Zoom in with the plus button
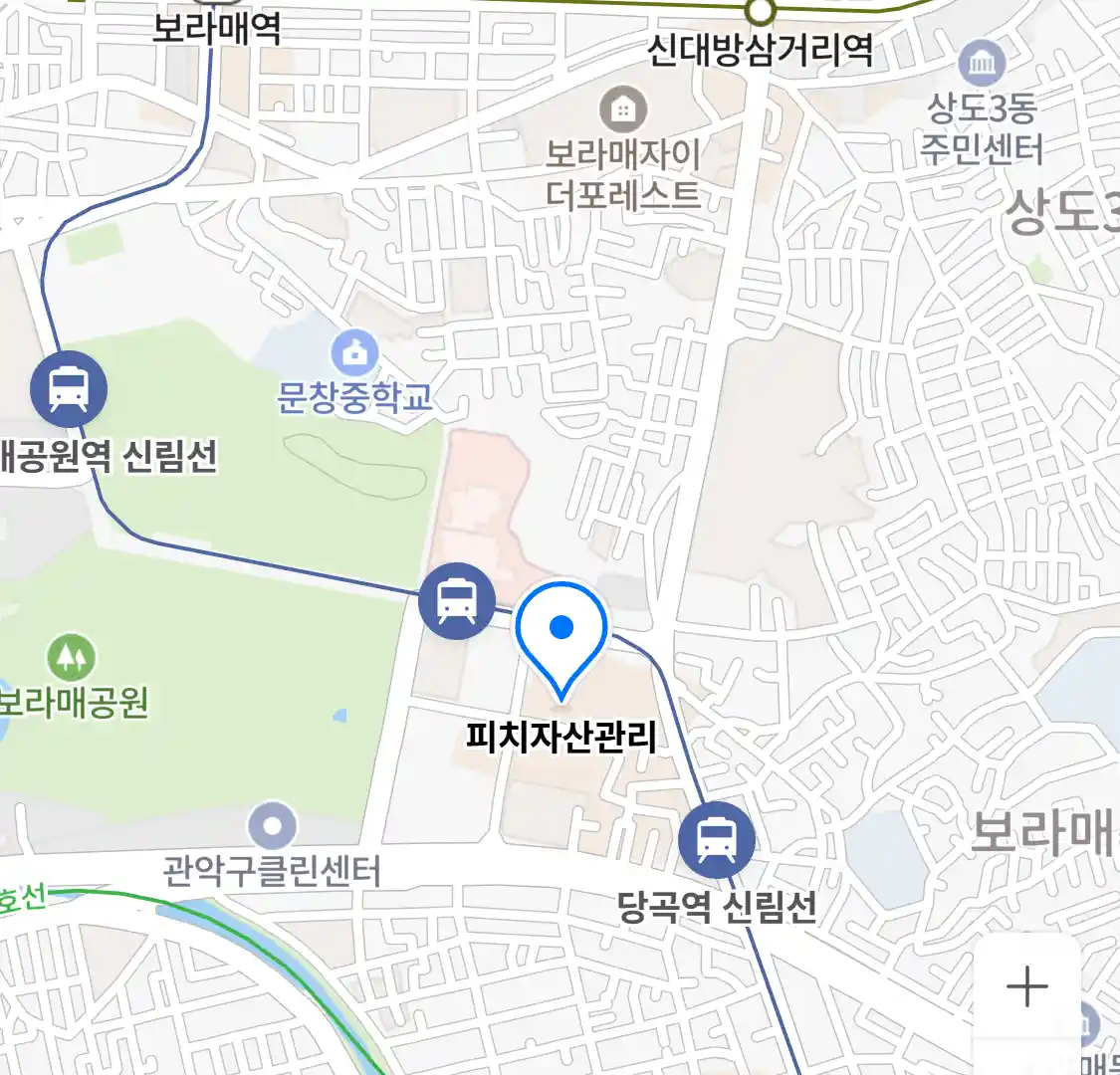This screenshot has height=1075, width=1120. coord(1026,987)
